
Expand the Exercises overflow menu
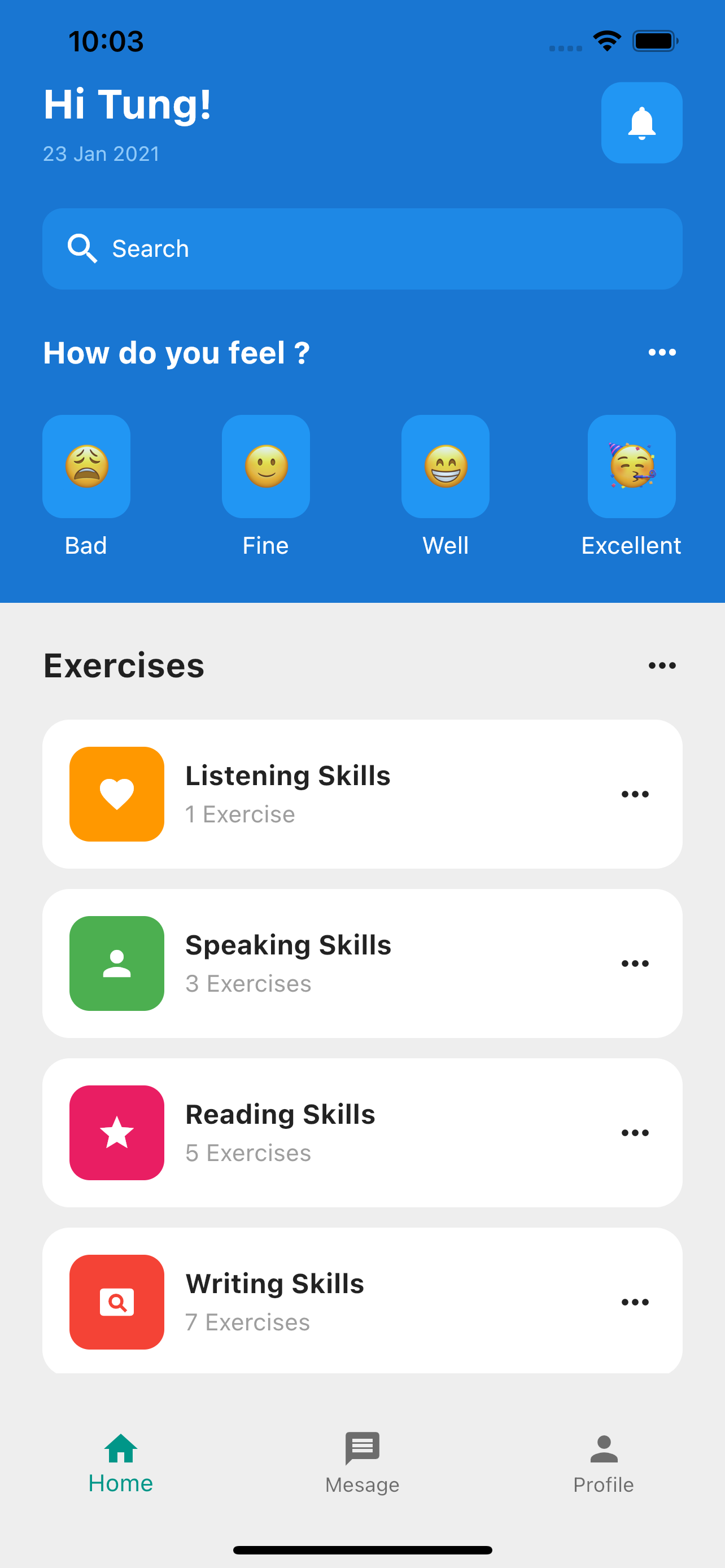(x=662, y=665)
